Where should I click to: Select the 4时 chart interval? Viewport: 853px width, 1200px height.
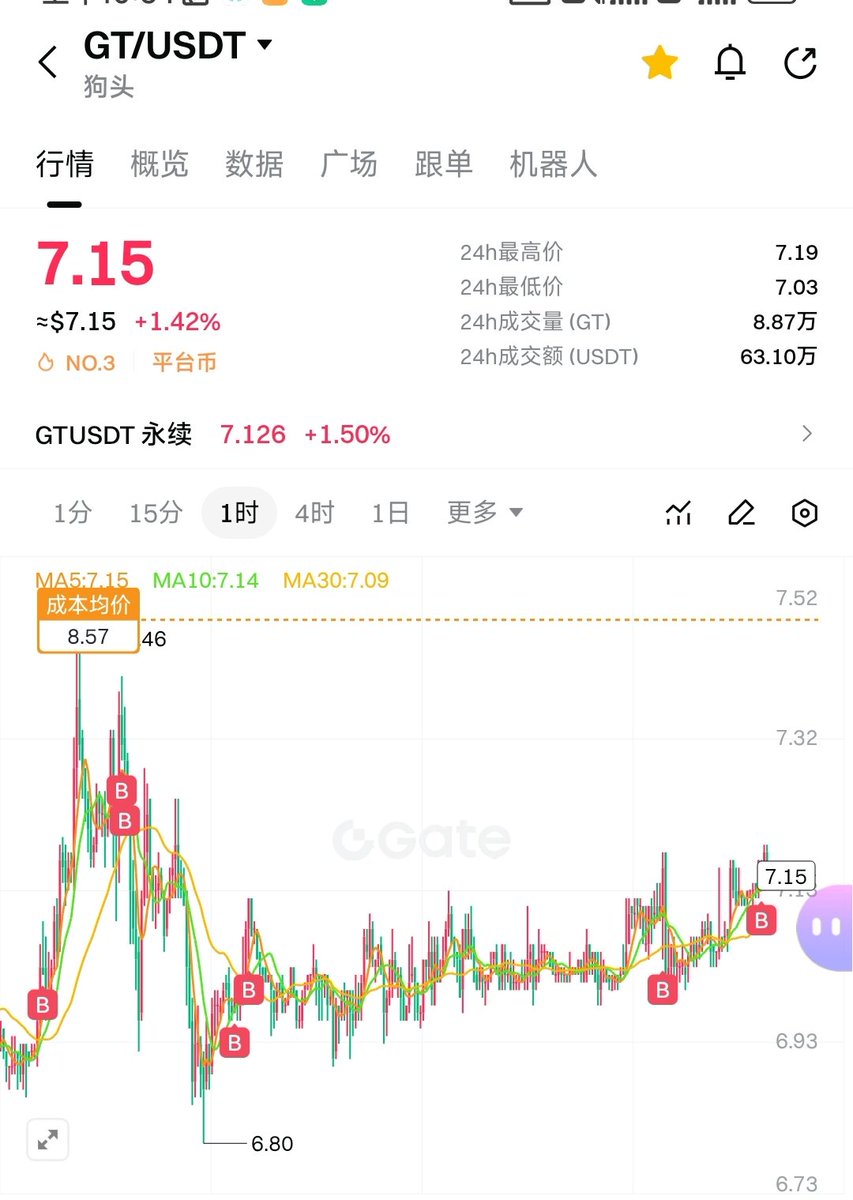(314, 513)
